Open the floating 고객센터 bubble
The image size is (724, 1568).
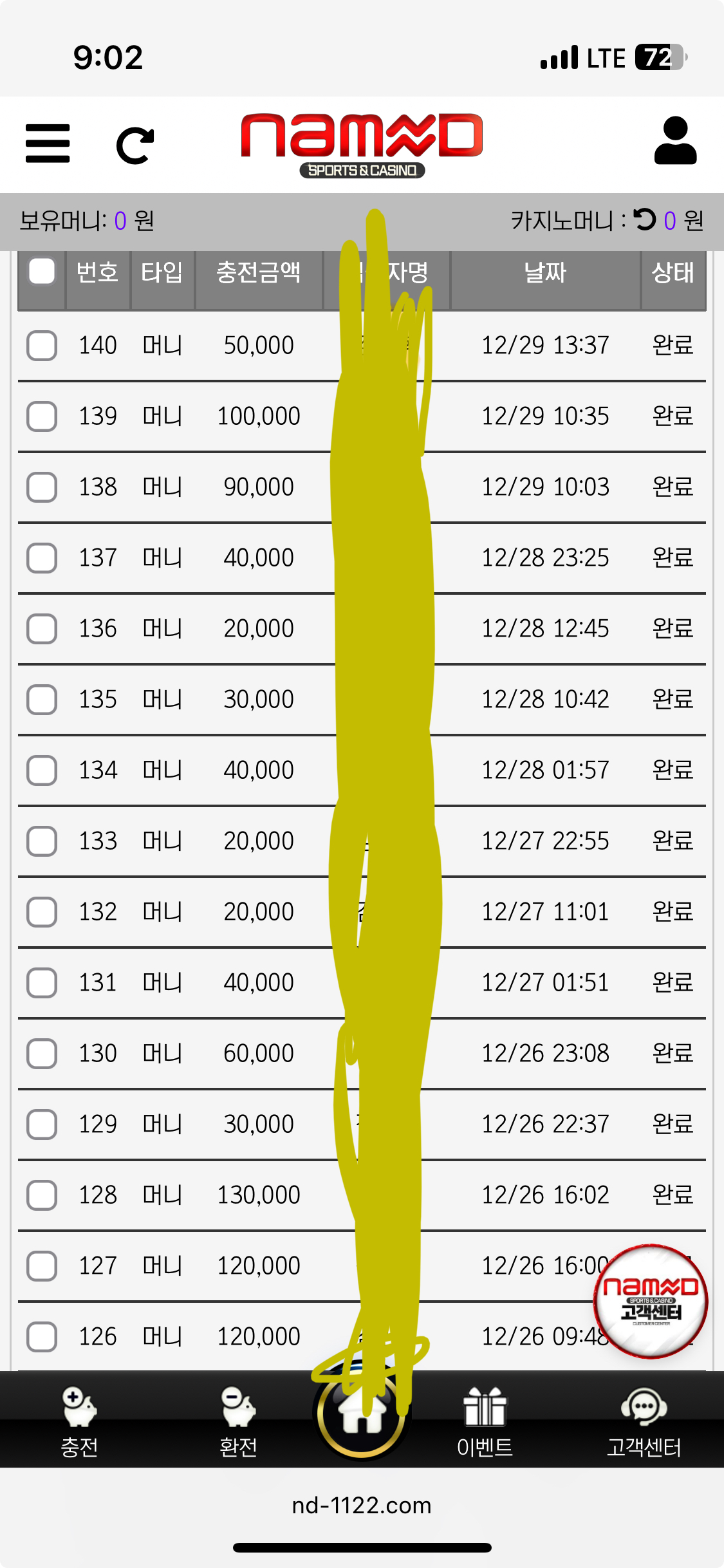(651, 1301)
